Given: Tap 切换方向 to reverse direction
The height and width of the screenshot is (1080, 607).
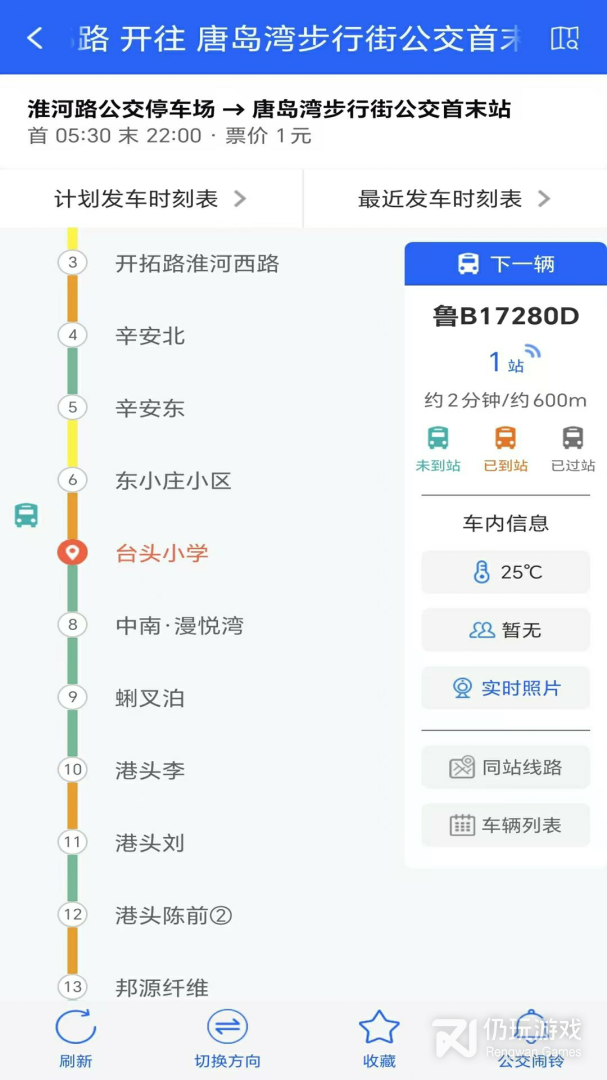Looking at the screenshot, I should pos(227,1039).
